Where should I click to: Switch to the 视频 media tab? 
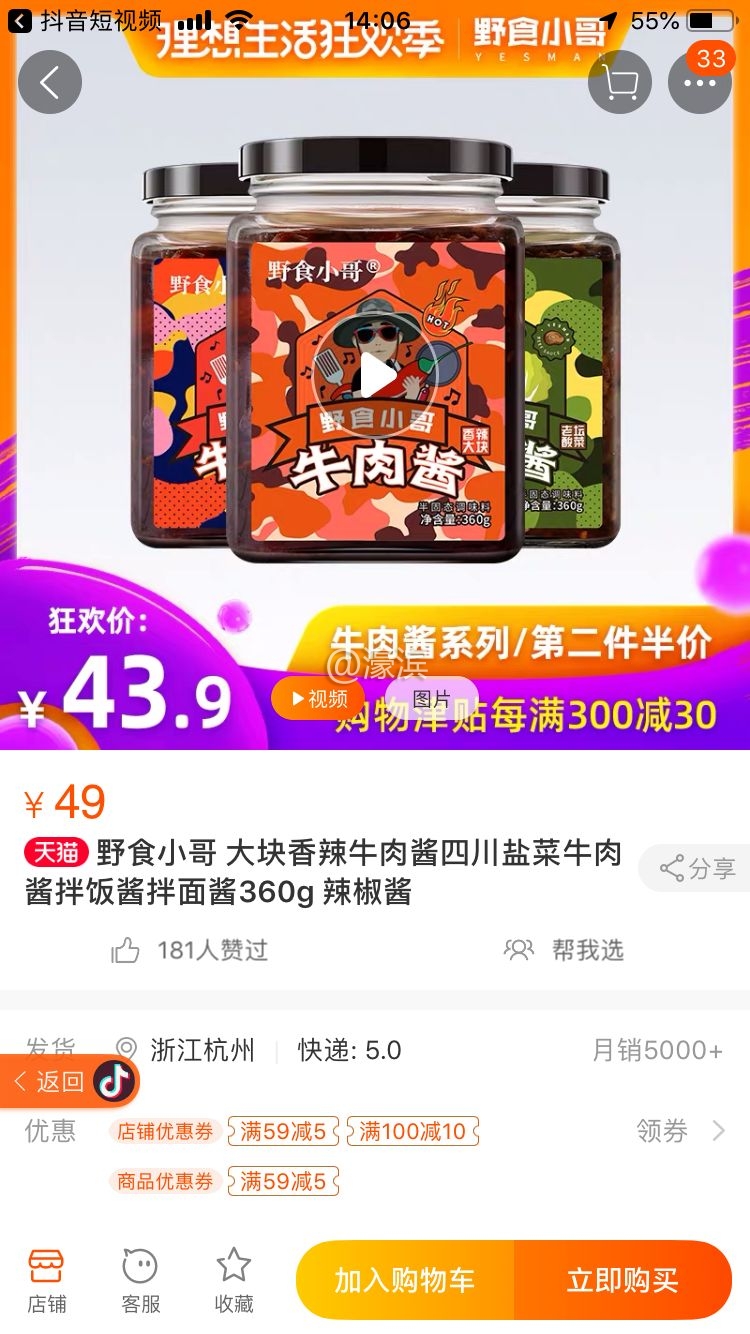[x=318, y=699]
